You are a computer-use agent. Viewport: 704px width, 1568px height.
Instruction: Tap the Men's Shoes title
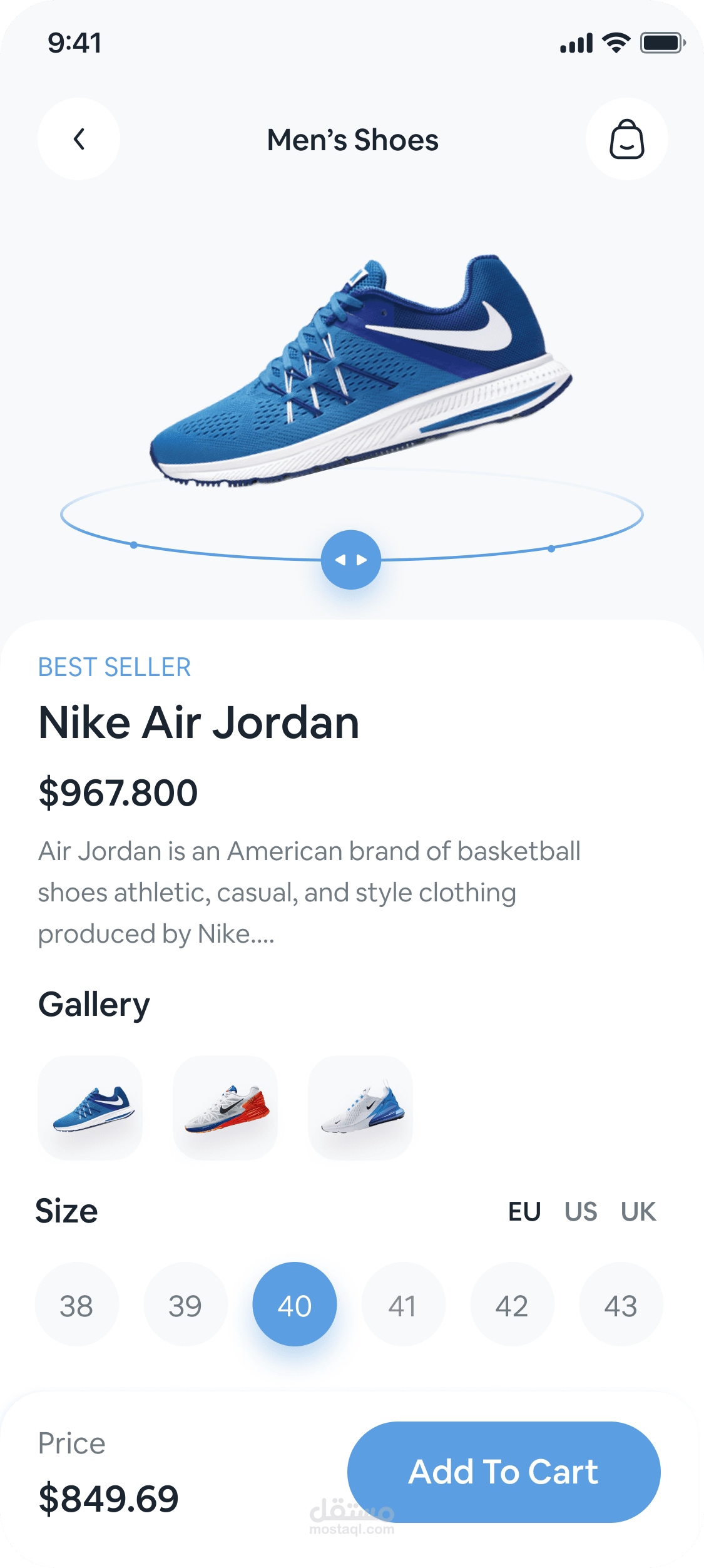coord(352,140)
